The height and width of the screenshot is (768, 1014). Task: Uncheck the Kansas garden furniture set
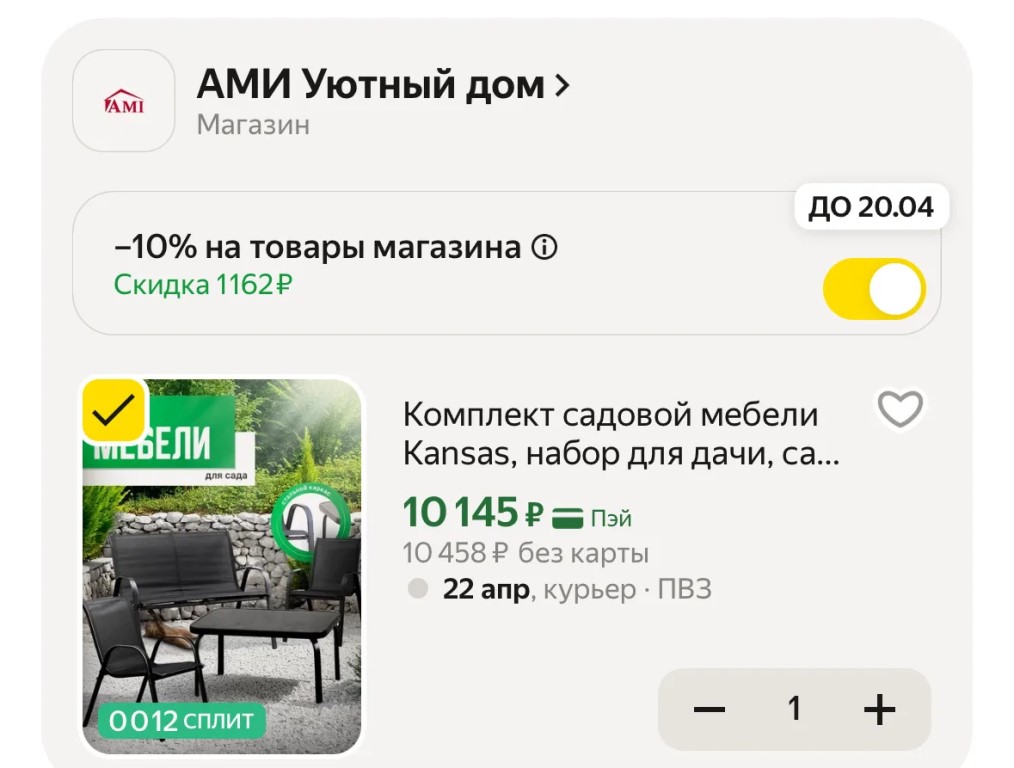click(x=114, y=410)
